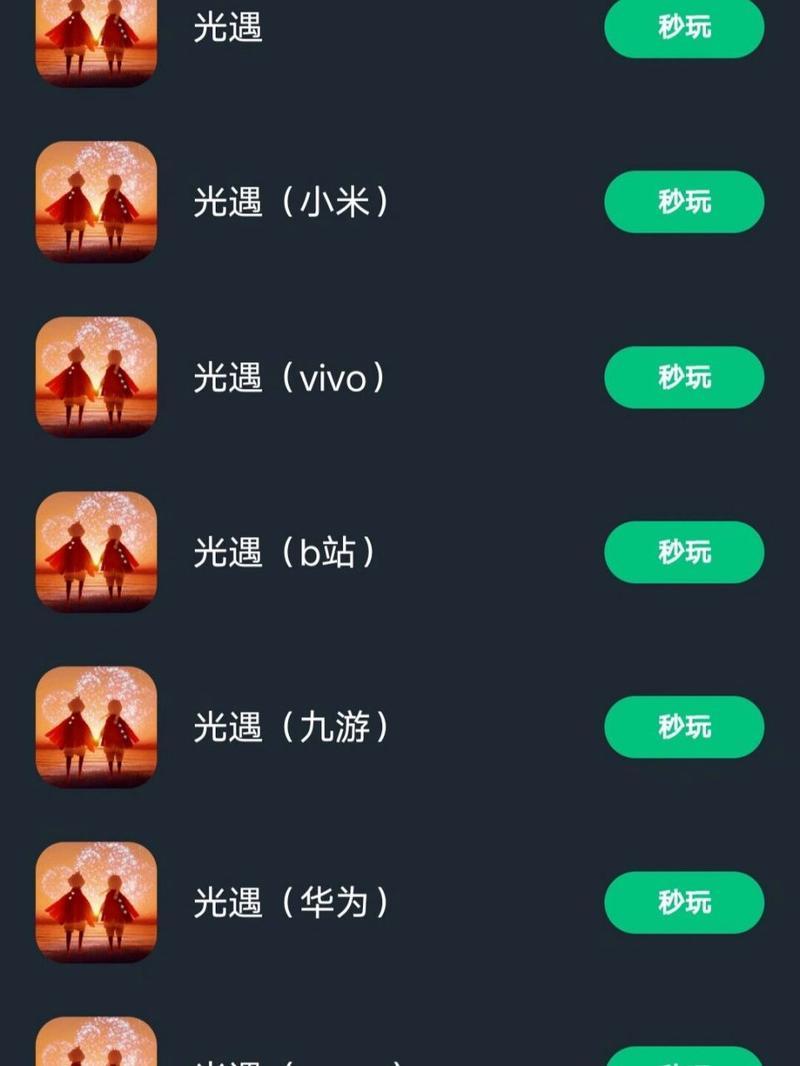Start 秒玩 for 光遇（华为）

(684, 902)
